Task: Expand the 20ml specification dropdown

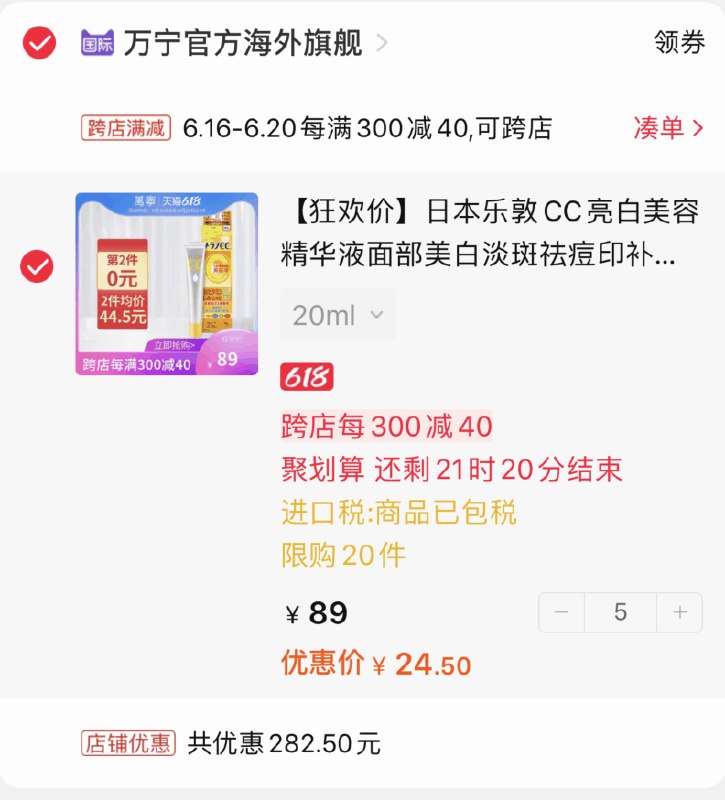Action: (337, 314)
